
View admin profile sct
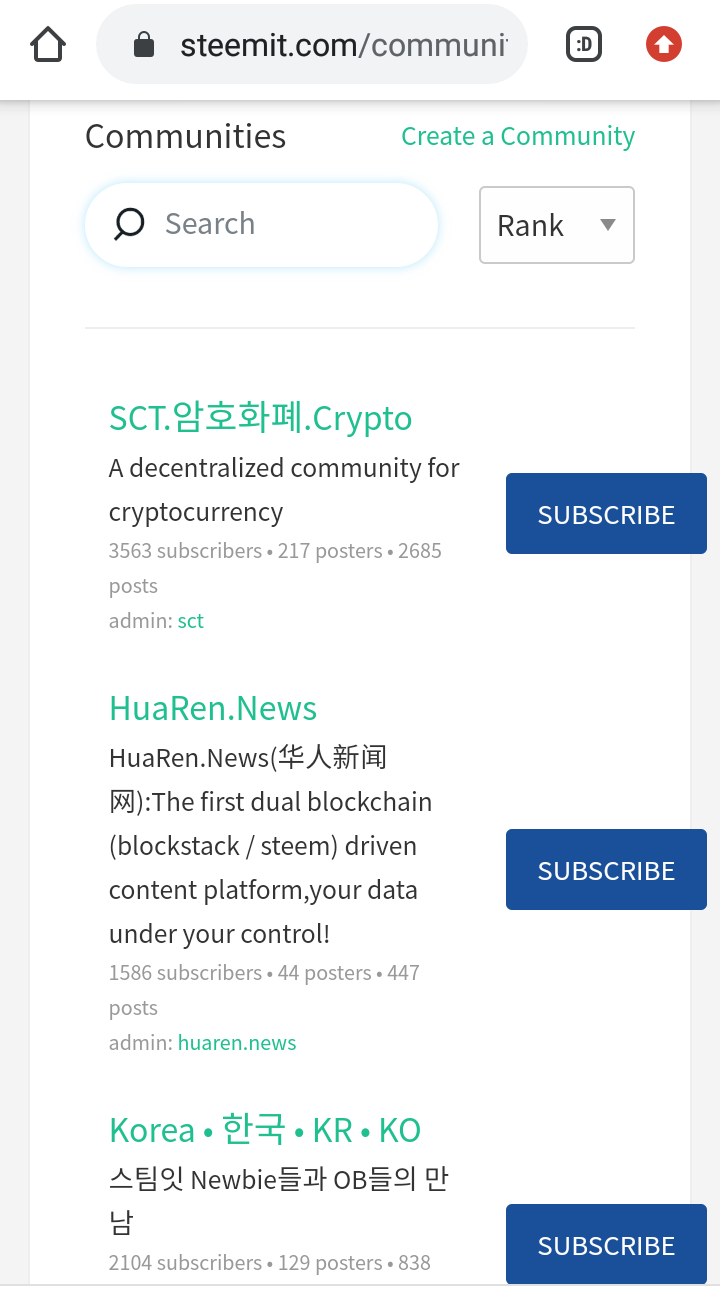point(190,621)
